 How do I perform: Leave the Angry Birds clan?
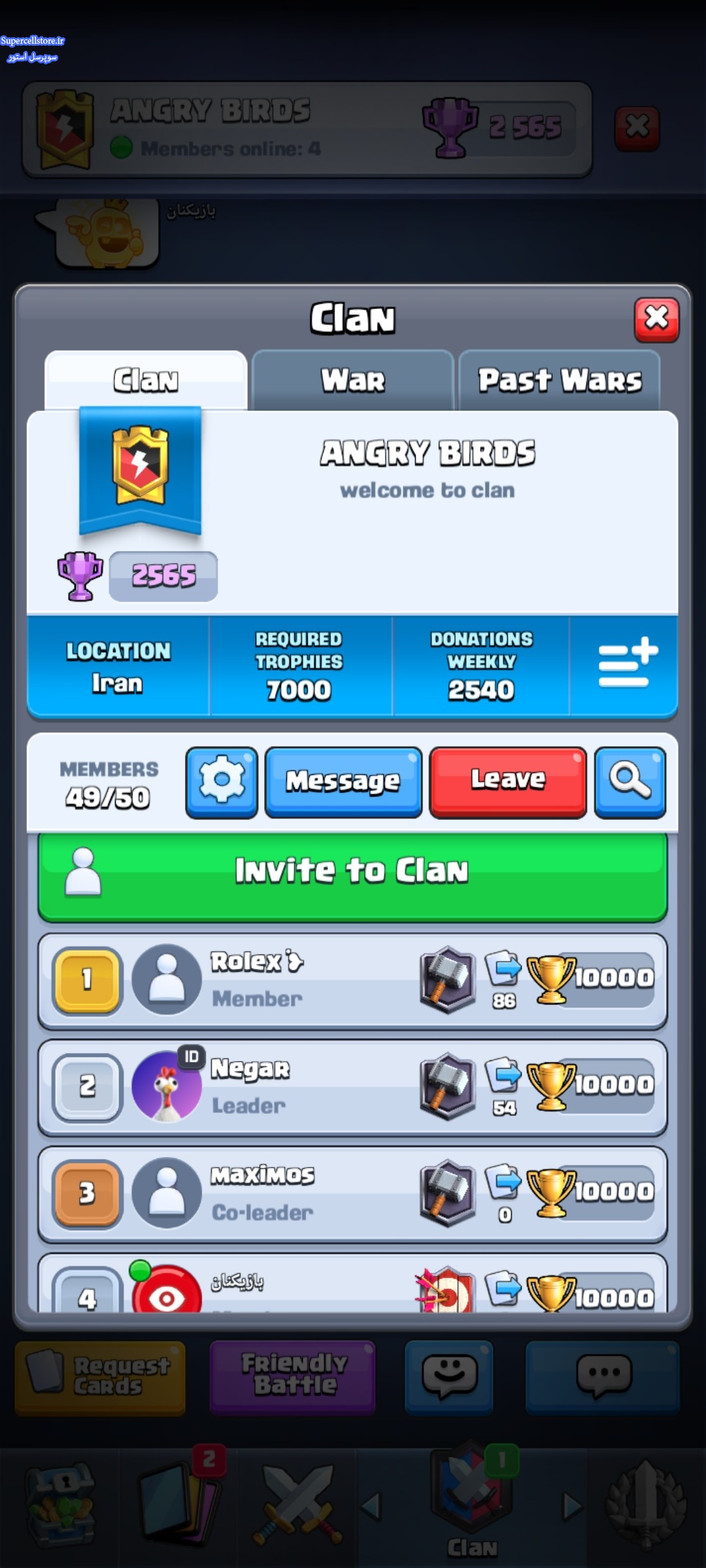point(508,782)
